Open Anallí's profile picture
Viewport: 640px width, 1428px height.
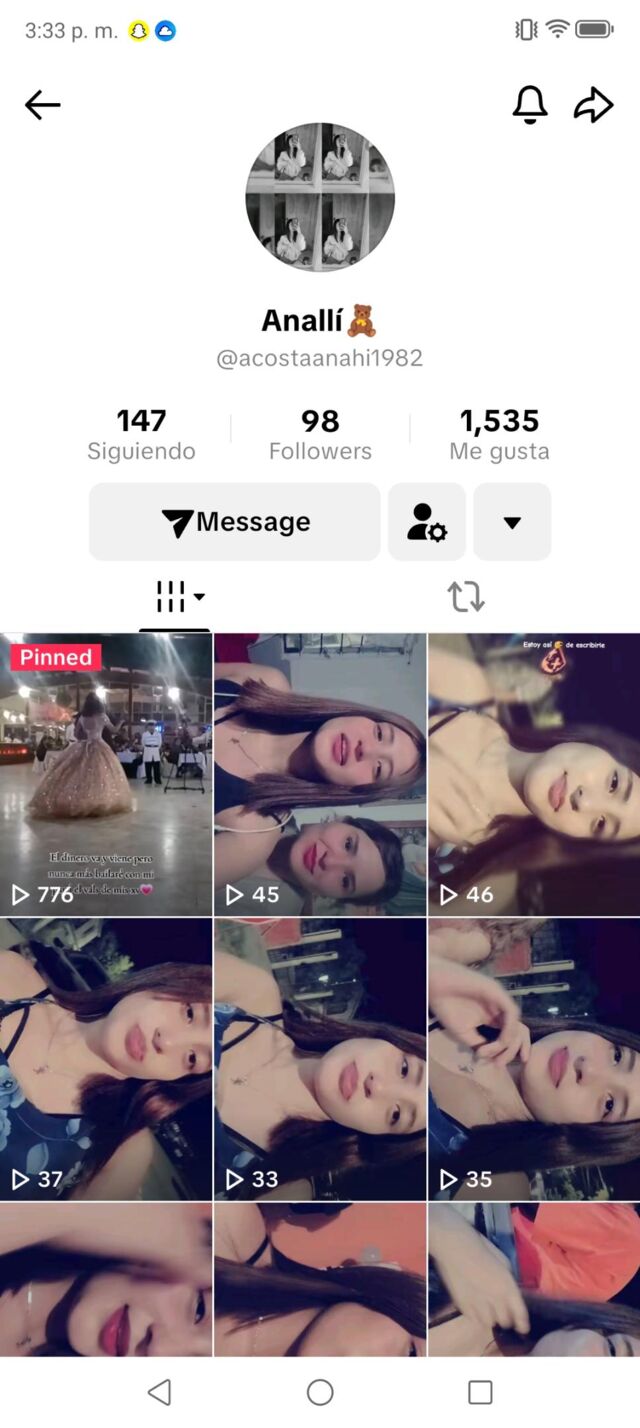pyautogui.click(x=320, y=198)
